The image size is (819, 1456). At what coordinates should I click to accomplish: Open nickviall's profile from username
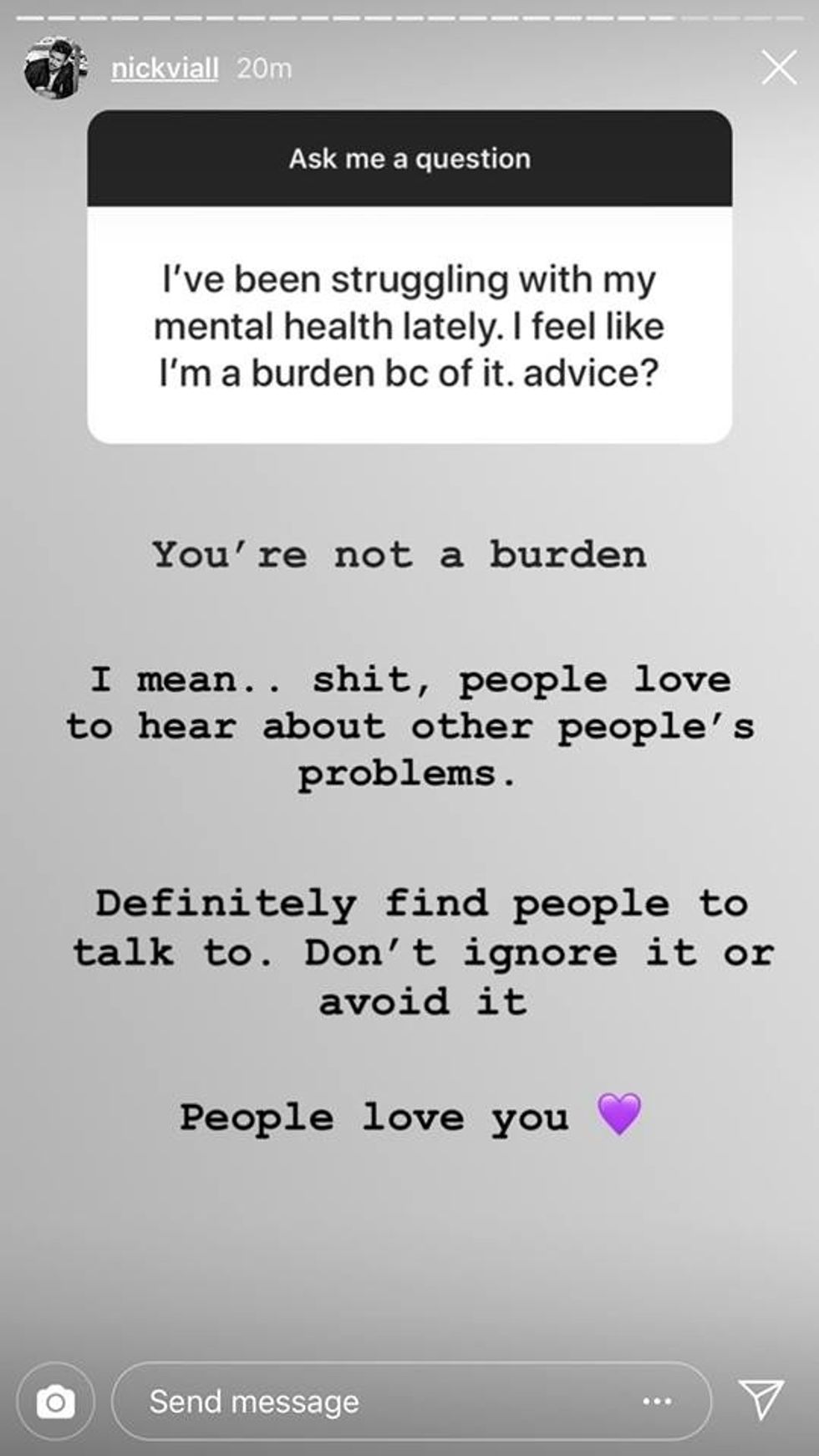click(x=165, y=69)
